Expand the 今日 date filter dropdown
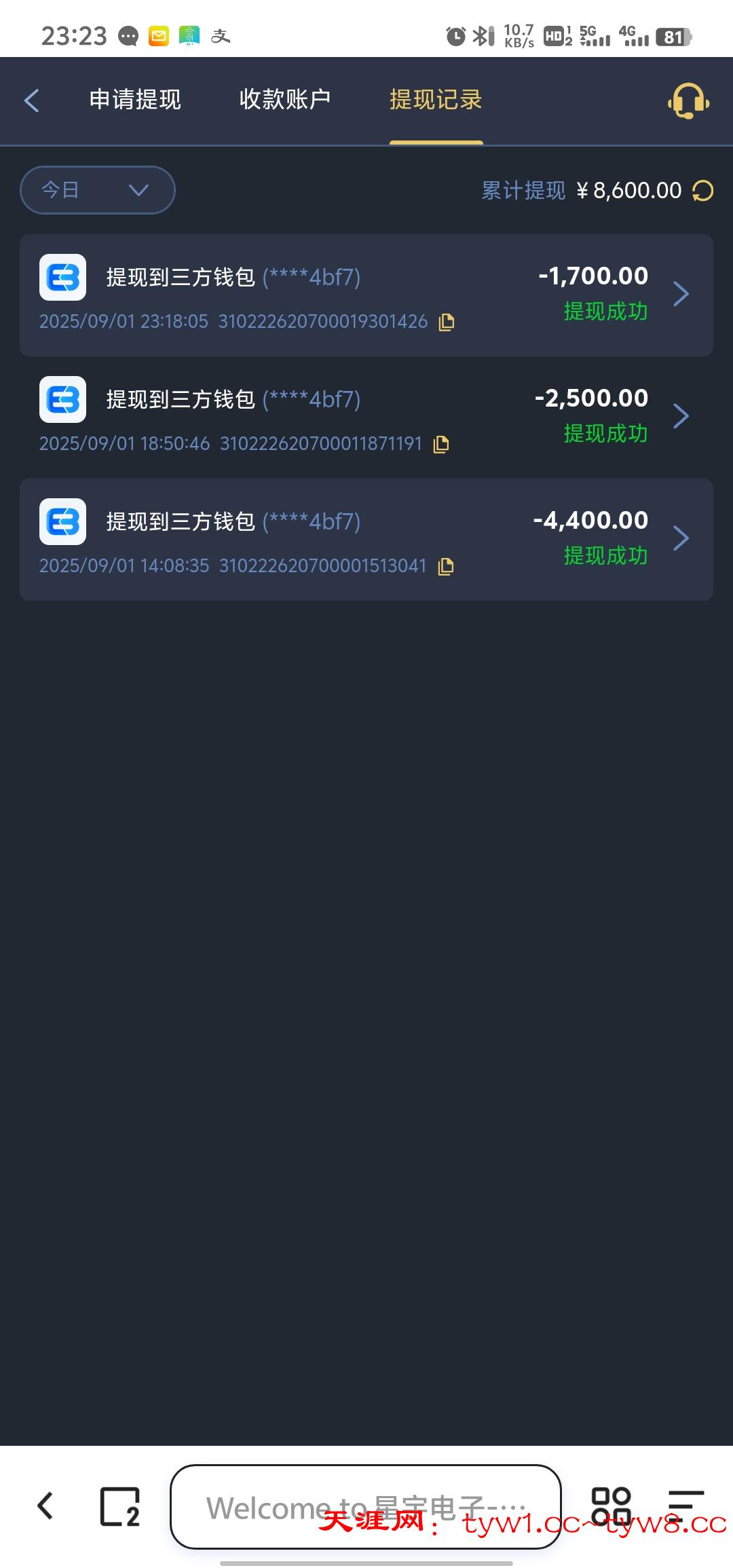 (98, 190)
